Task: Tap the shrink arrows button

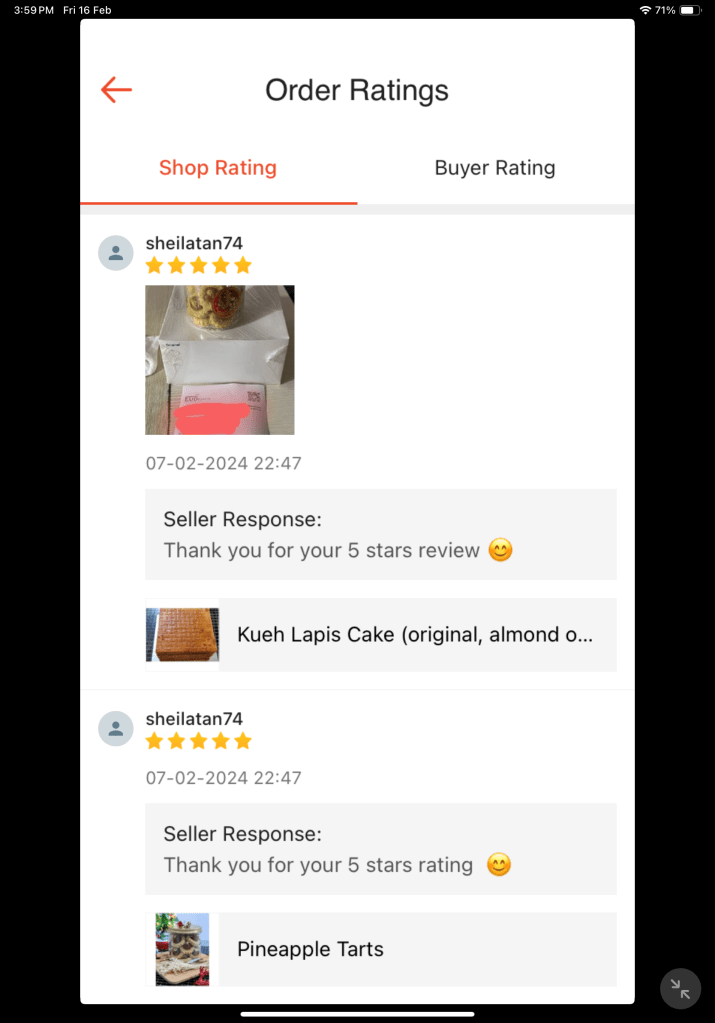Action: (x=681, y=989)
